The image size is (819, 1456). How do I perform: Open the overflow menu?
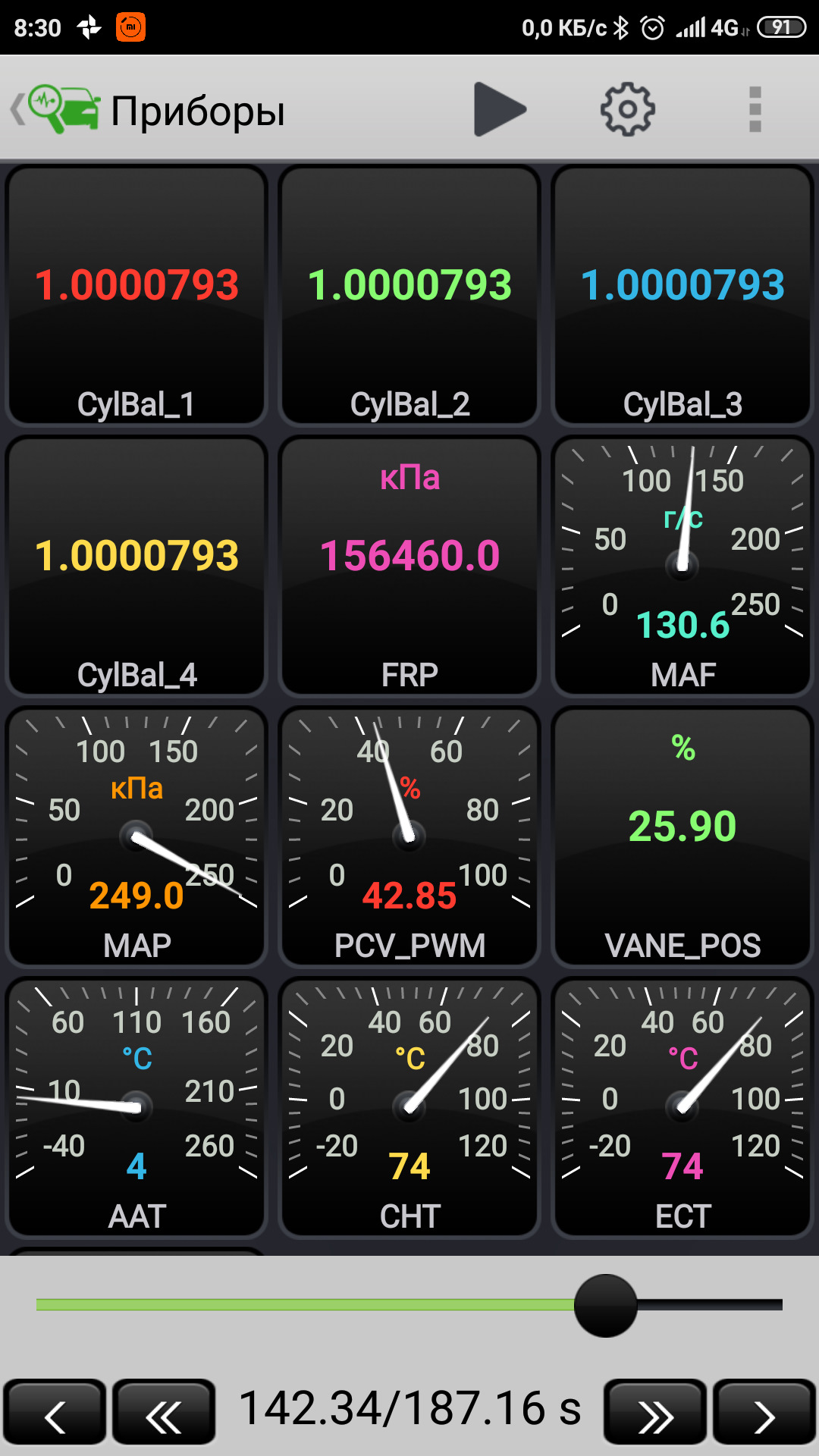click(755, 110)
